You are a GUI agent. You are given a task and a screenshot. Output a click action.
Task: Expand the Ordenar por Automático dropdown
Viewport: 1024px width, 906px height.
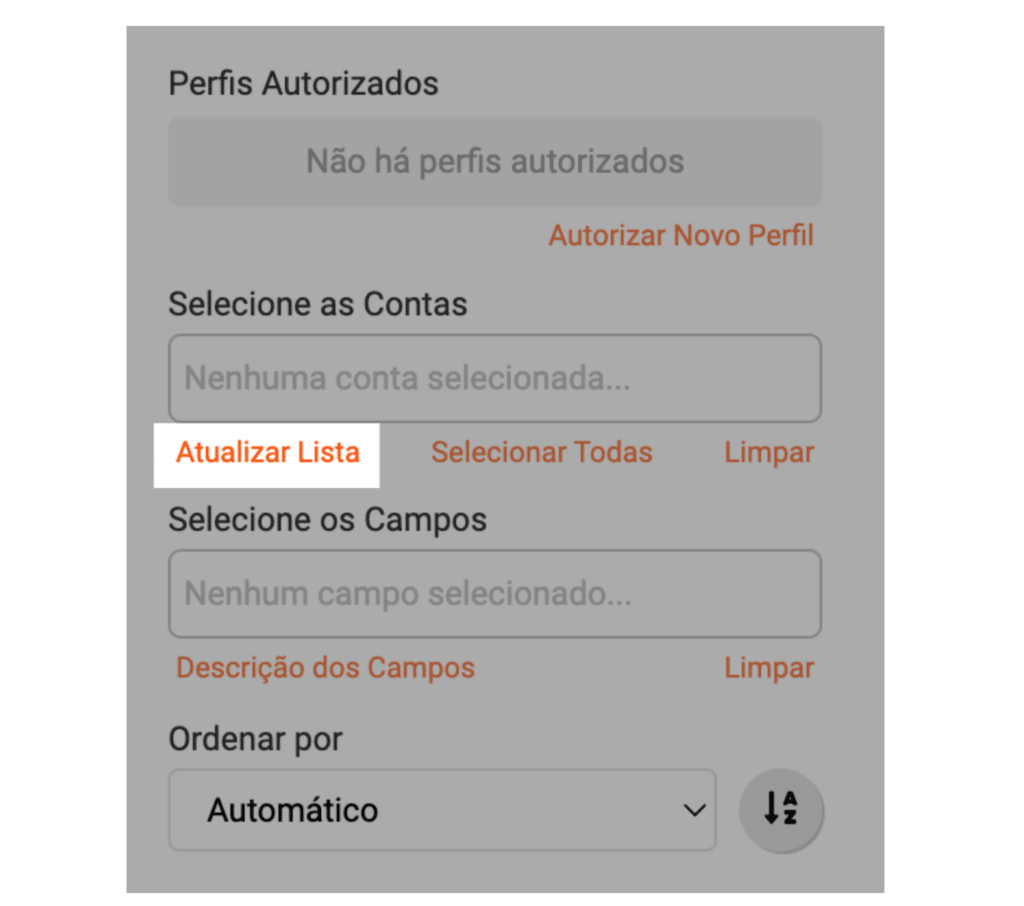(x=442, y=810)
